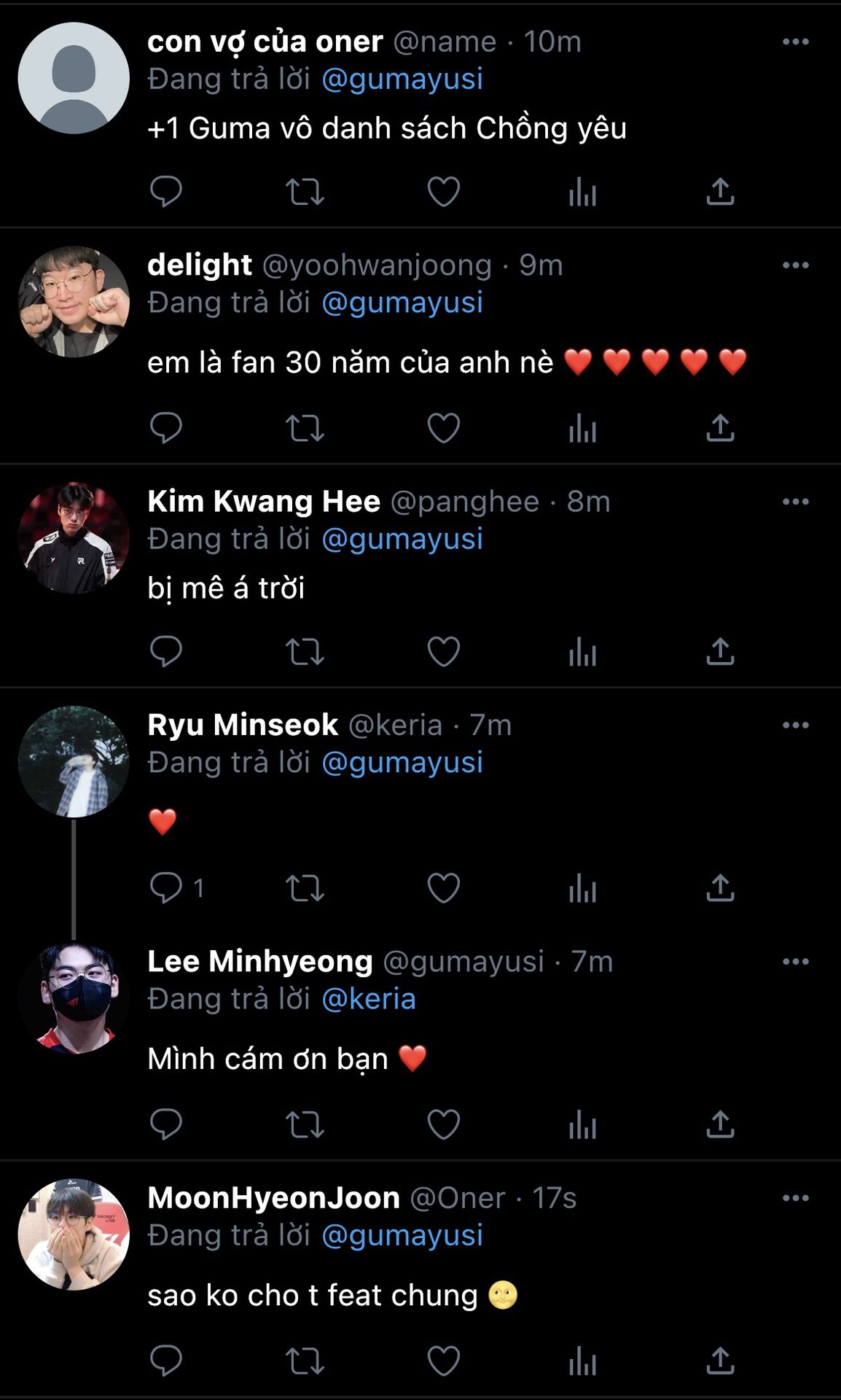841x1400 pixels.
Task: Reply to MoonHyeonJoon's tweet
Action: (x=165, y=1361)
